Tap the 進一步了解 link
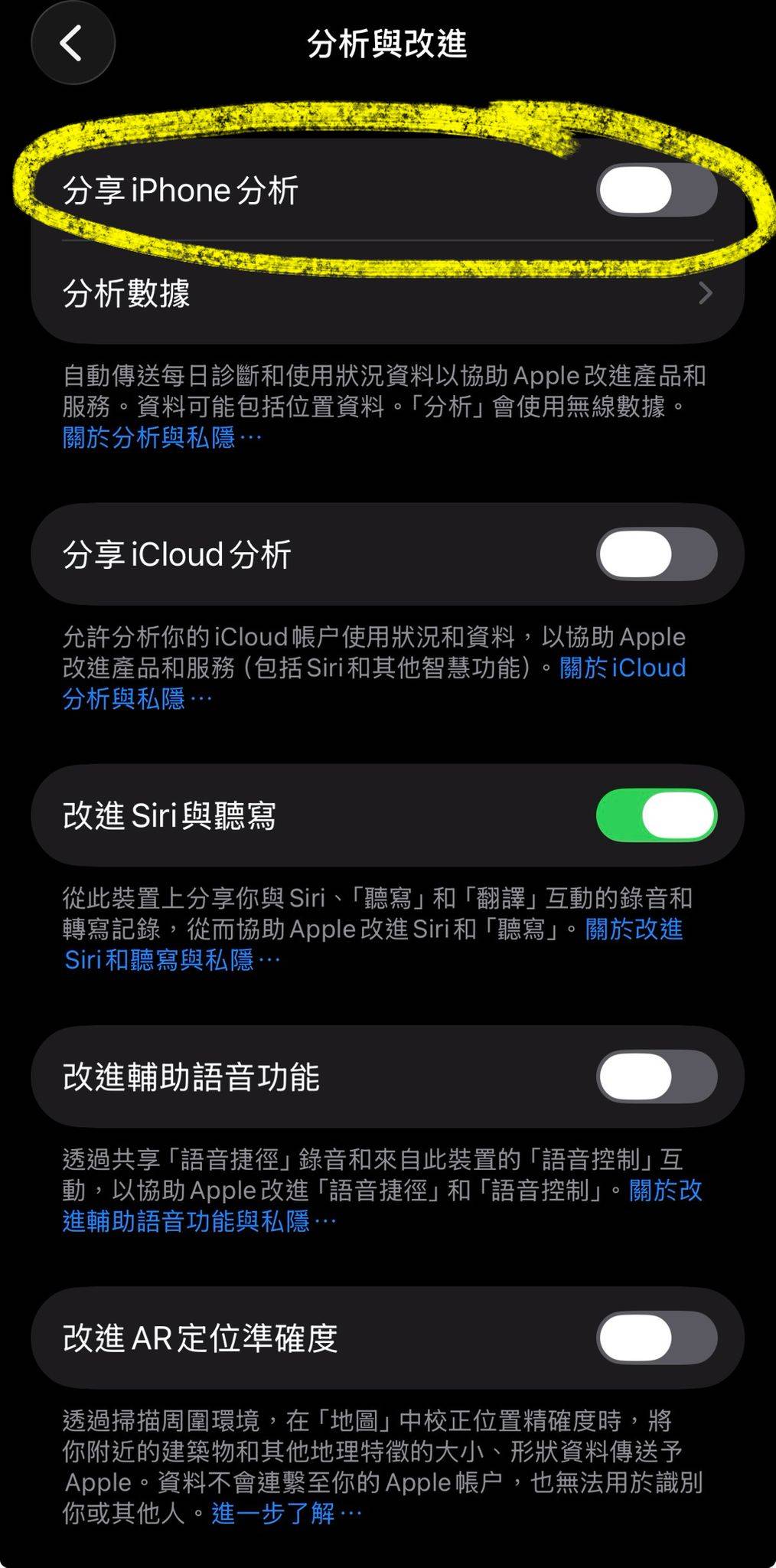This screenshot has height=1568, width=776. [285, 1513]
